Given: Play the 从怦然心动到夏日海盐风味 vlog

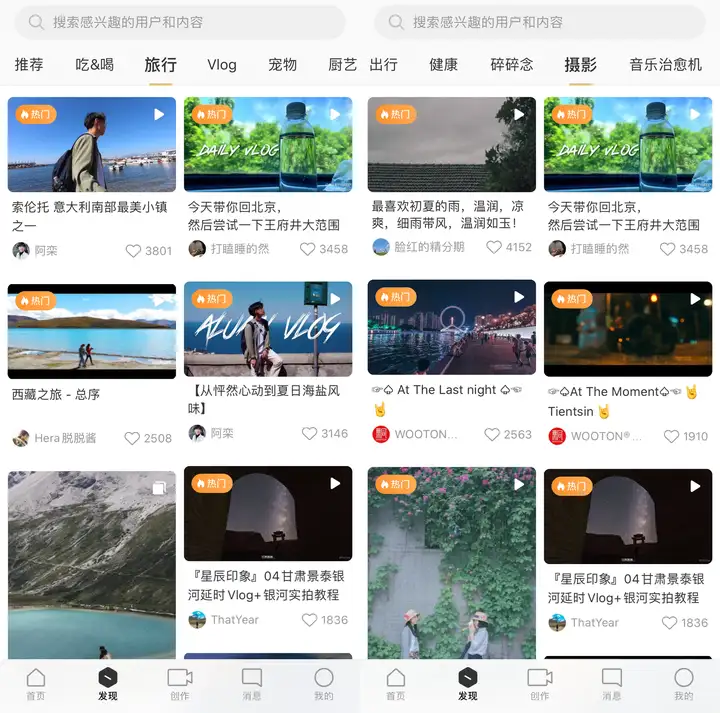Looking at the screenshot, I should click(x=268, y=329).
